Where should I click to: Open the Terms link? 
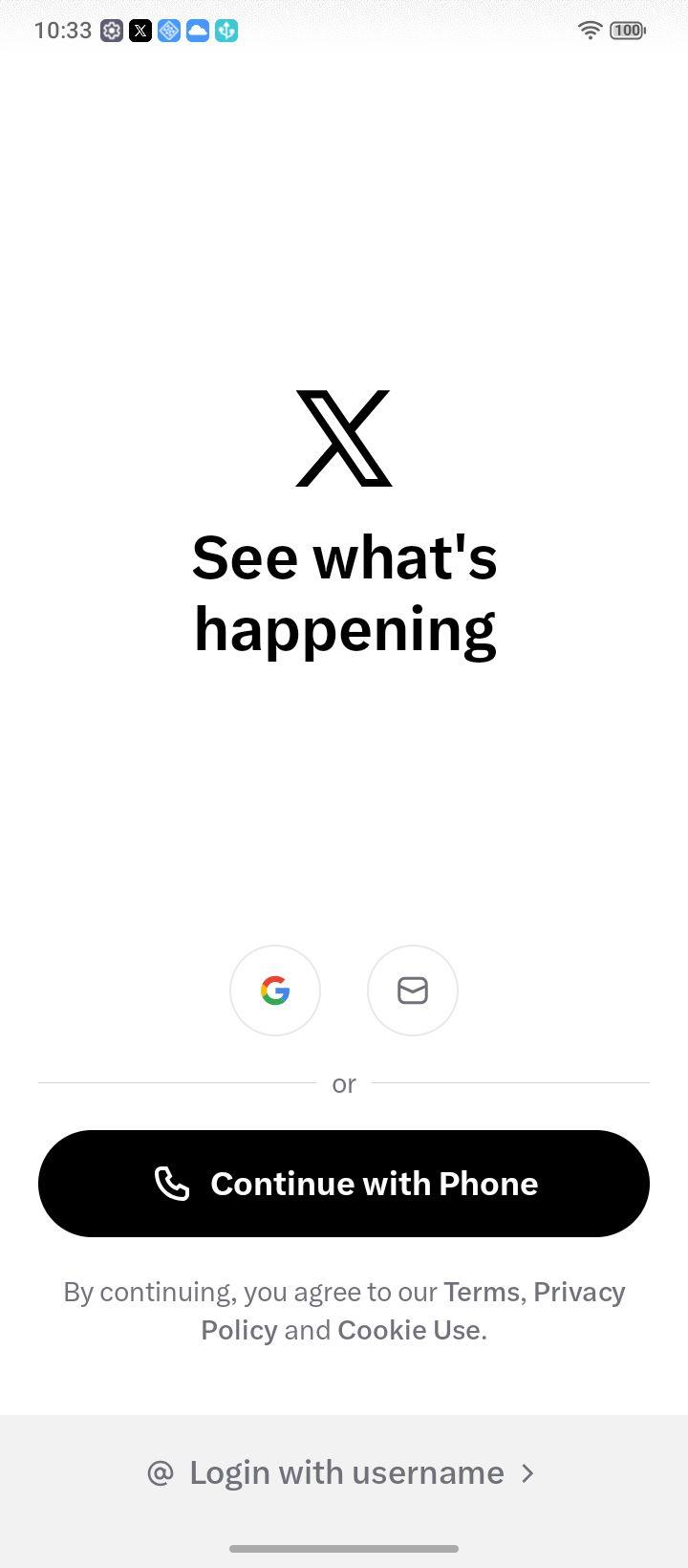click(x=482, y=1292)
